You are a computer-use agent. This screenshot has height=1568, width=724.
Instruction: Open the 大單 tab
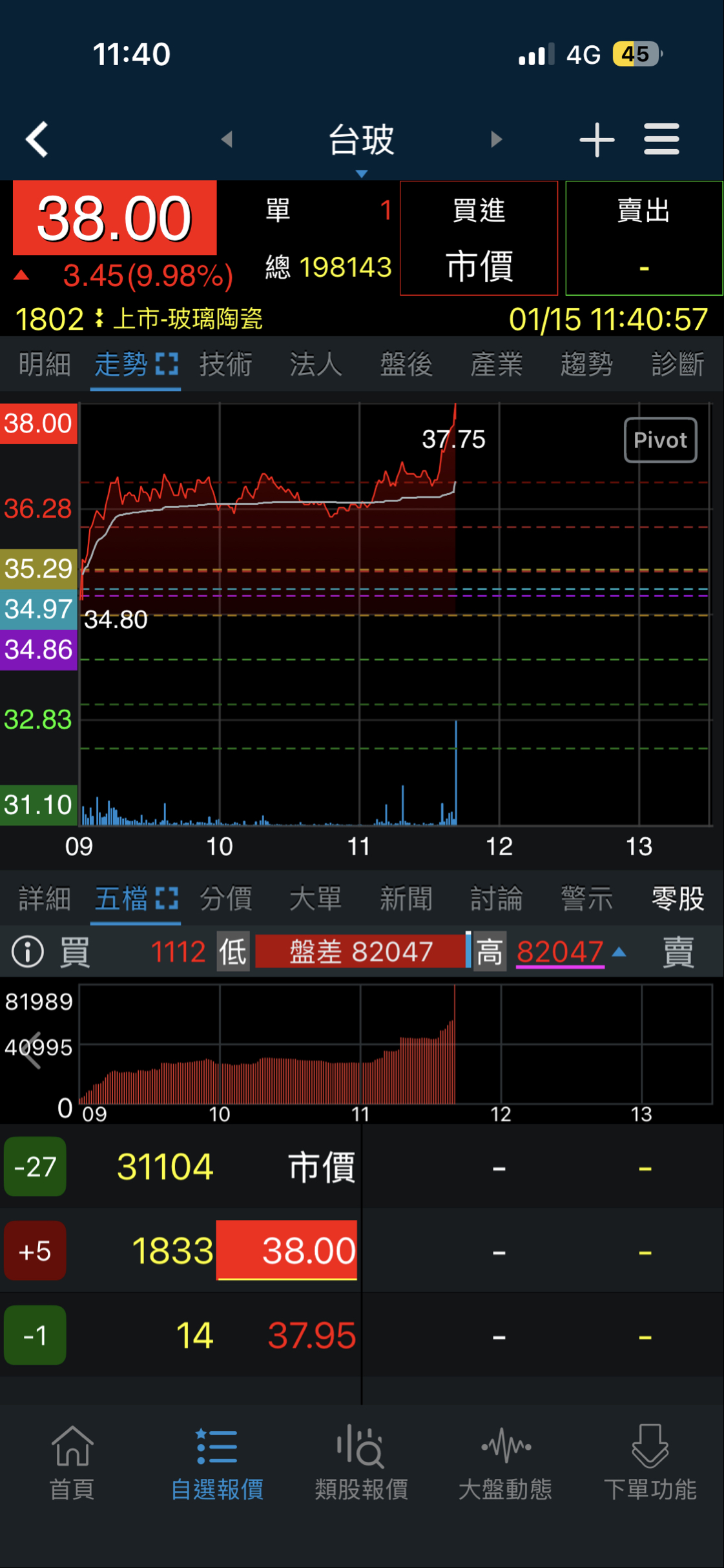click(316, 898)
